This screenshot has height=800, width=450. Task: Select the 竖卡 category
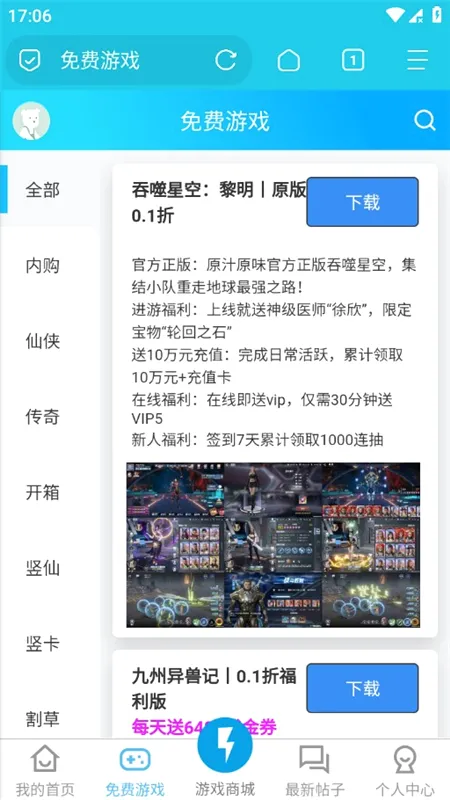43,643
